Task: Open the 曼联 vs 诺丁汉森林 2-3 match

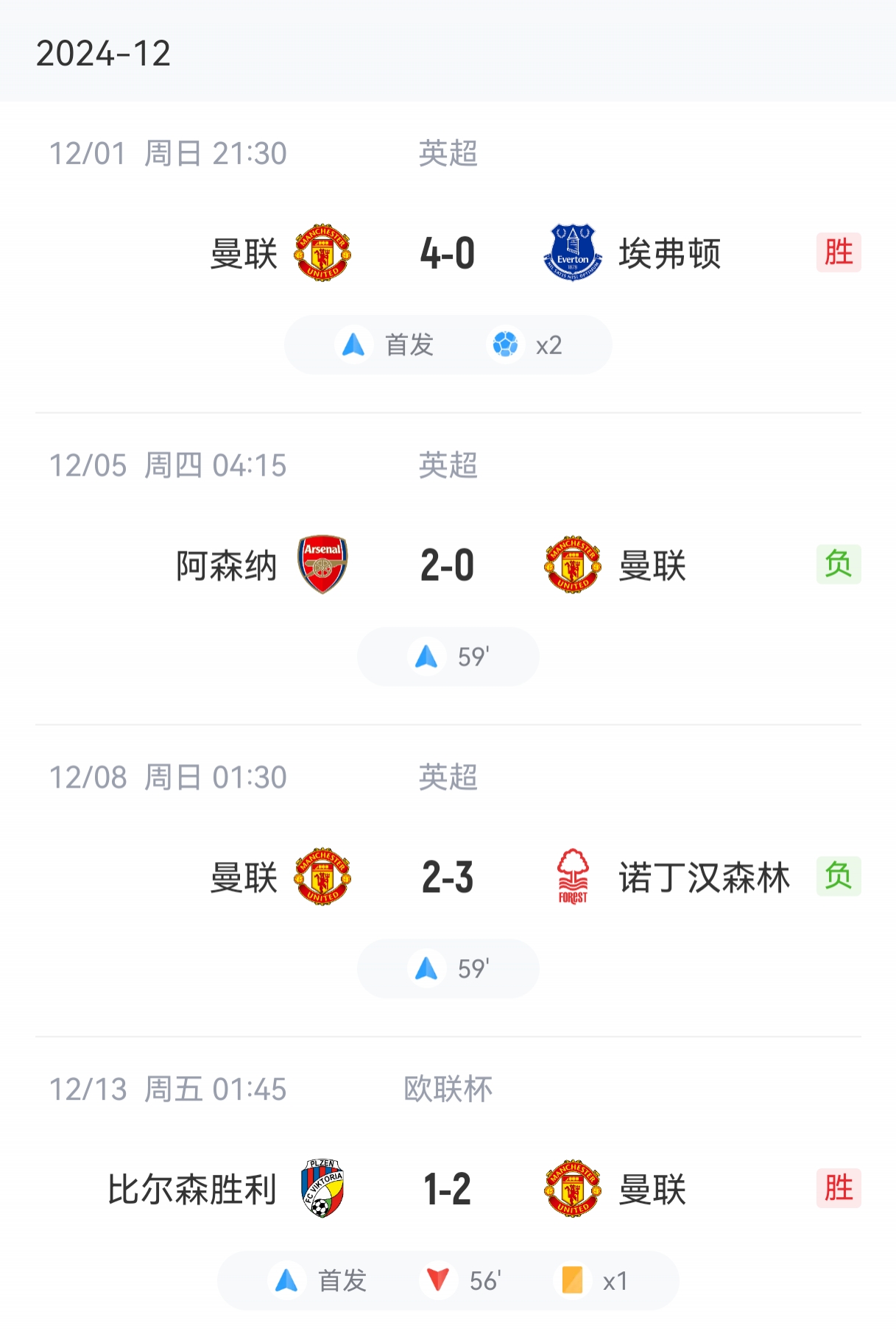Action: [x=447, y=878]
